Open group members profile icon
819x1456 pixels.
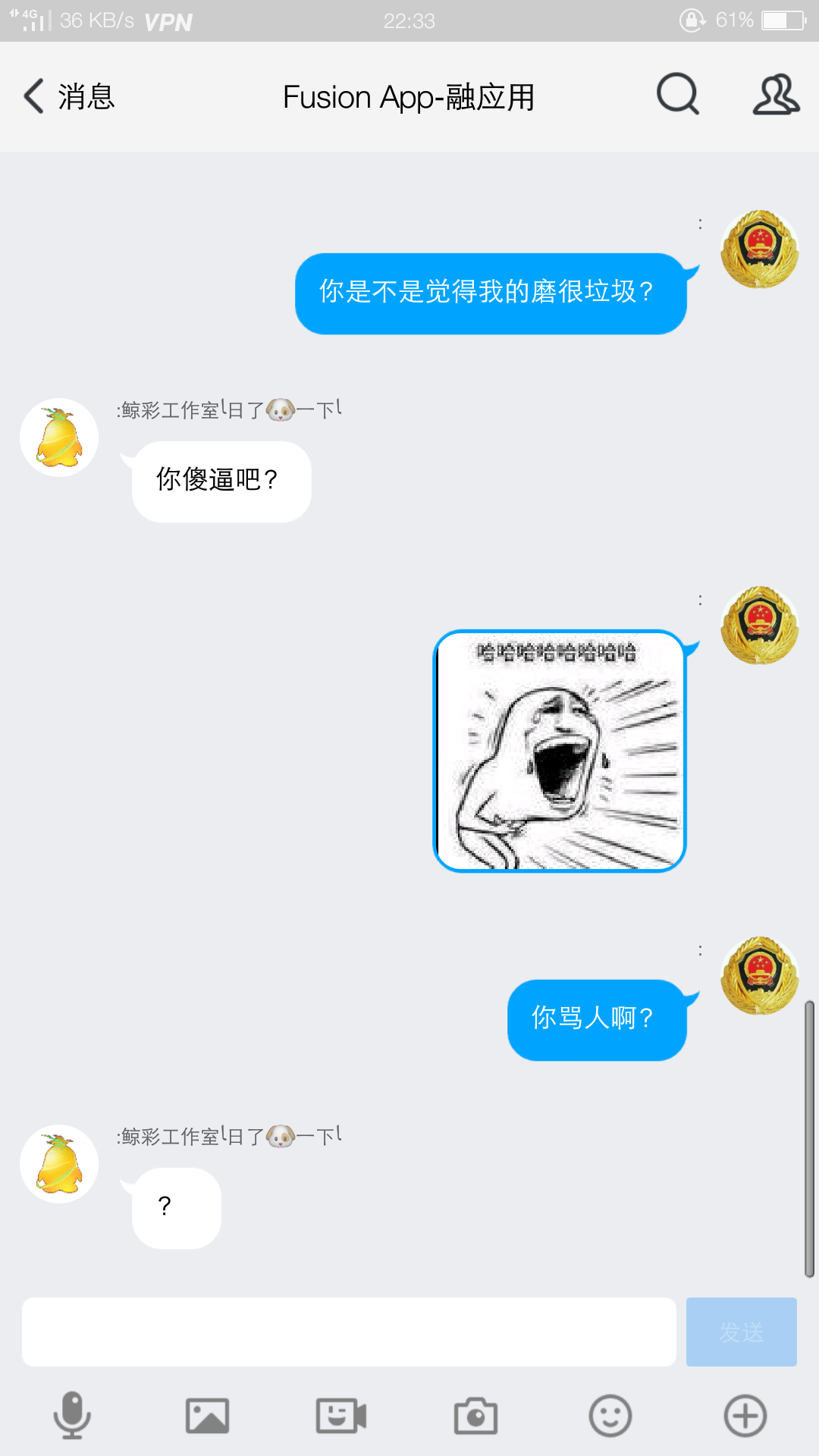(x=775, y=96)
